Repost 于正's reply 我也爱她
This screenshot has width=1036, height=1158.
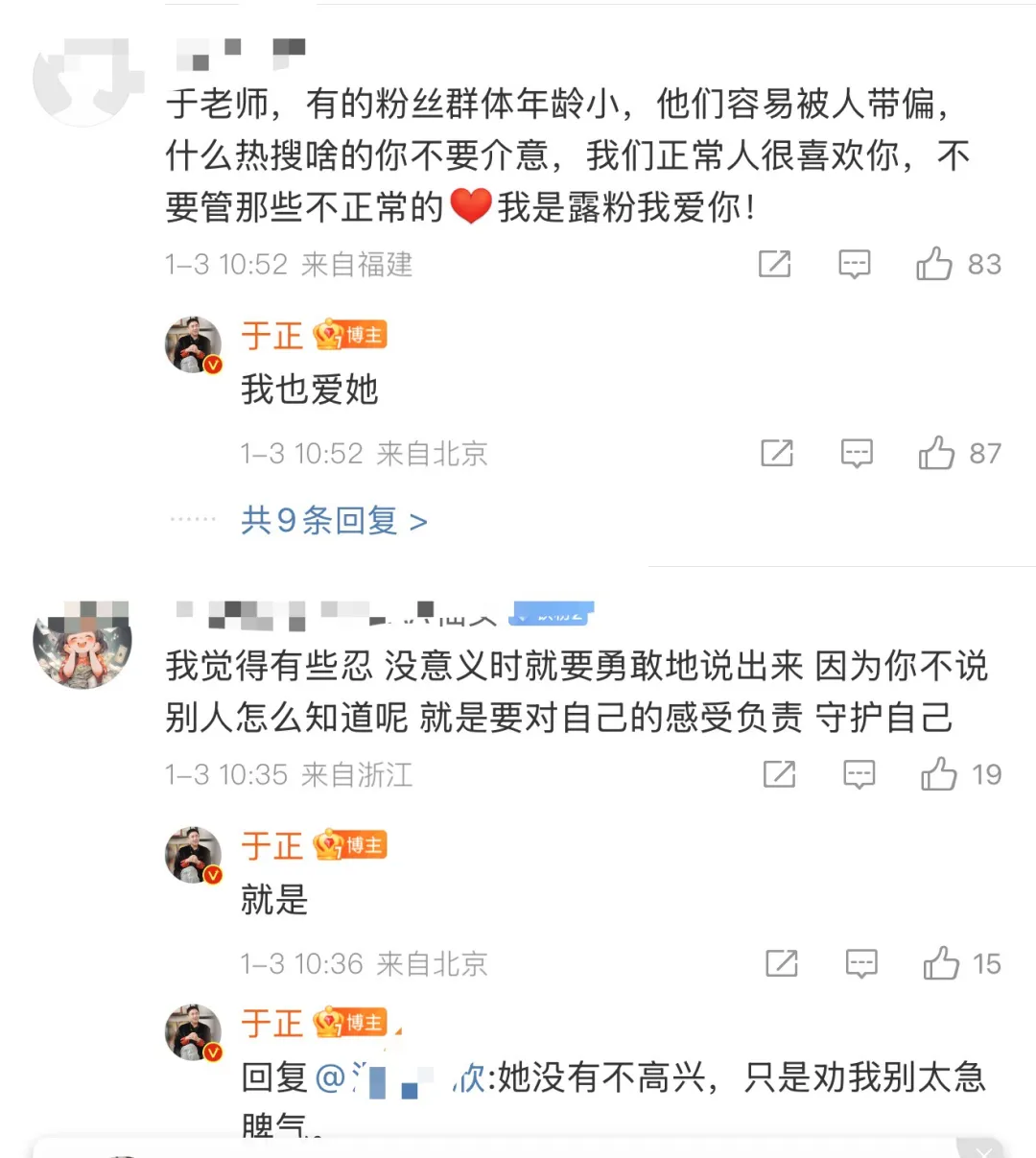776,453
